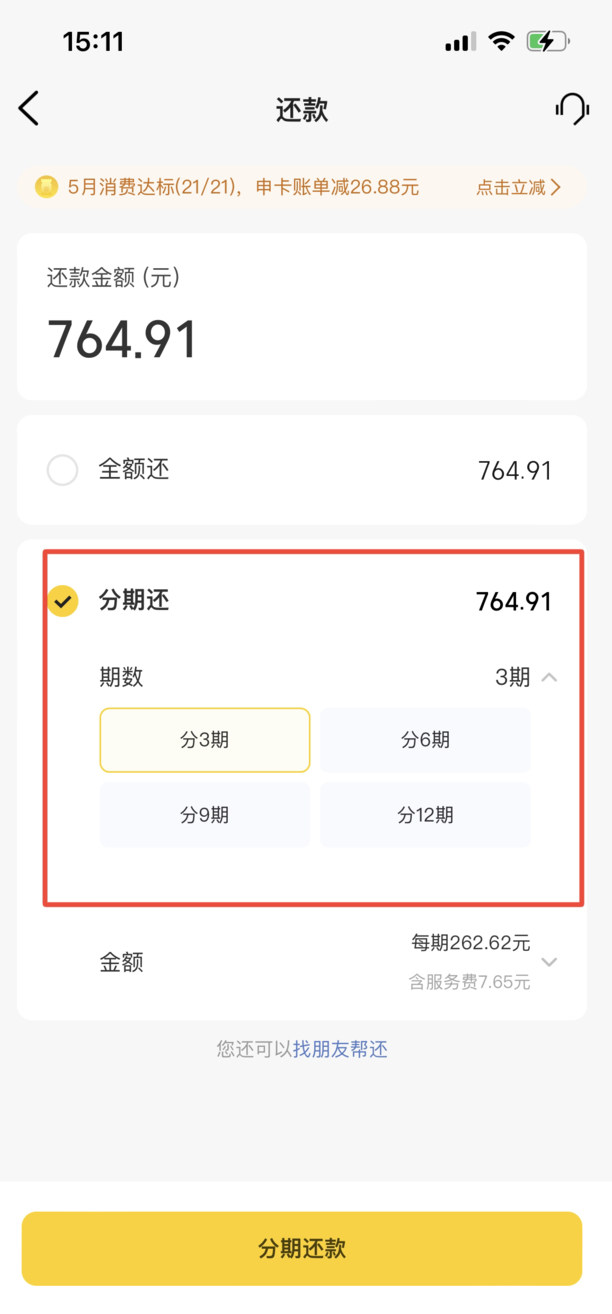Choose the 分3期 installment option
The height and width of the screenshot is (1314, 612).
(x=205, y=740)
